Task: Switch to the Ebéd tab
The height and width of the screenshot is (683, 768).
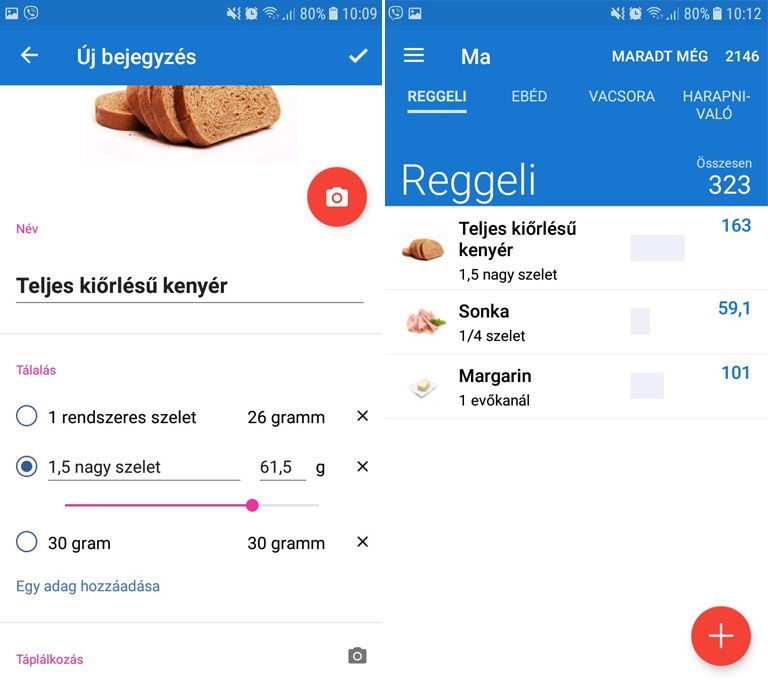Action: (x=529, y=97)
